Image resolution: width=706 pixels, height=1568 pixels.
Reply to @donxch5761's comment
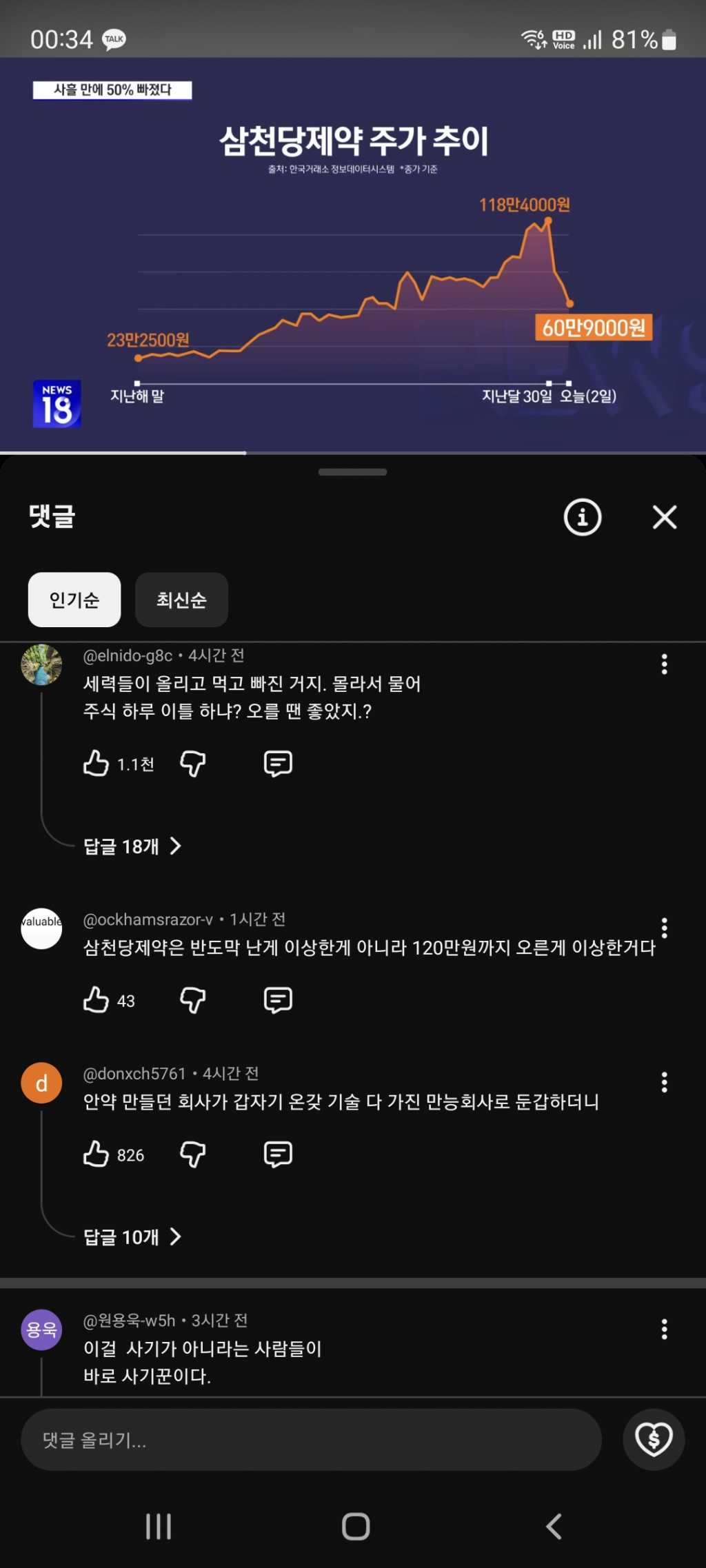click(x=278, y=1154)
